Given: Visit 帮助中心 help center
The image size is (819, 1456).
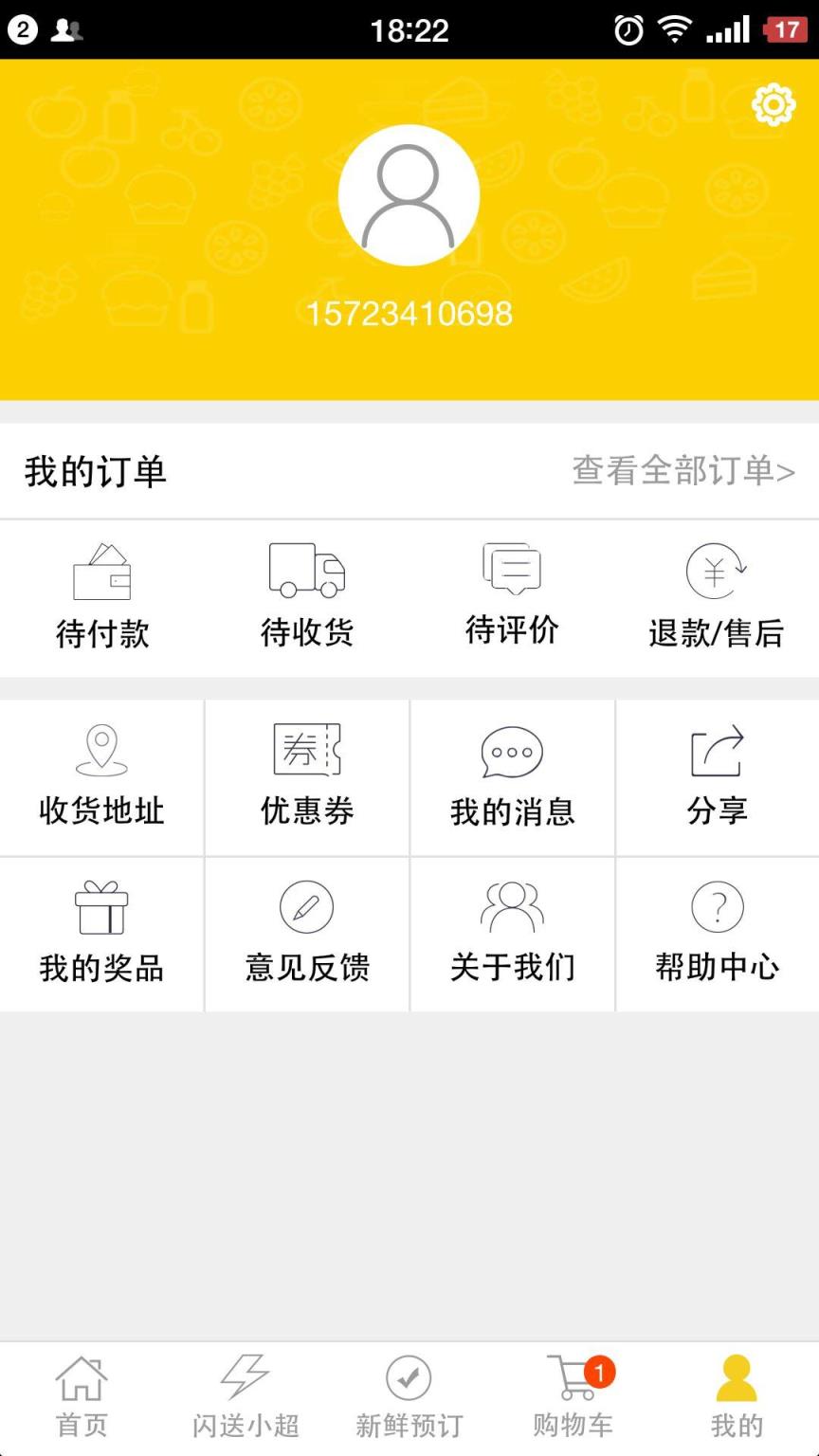Looking at the screenshot, I should pyautogui.click(x=718, y=934).
